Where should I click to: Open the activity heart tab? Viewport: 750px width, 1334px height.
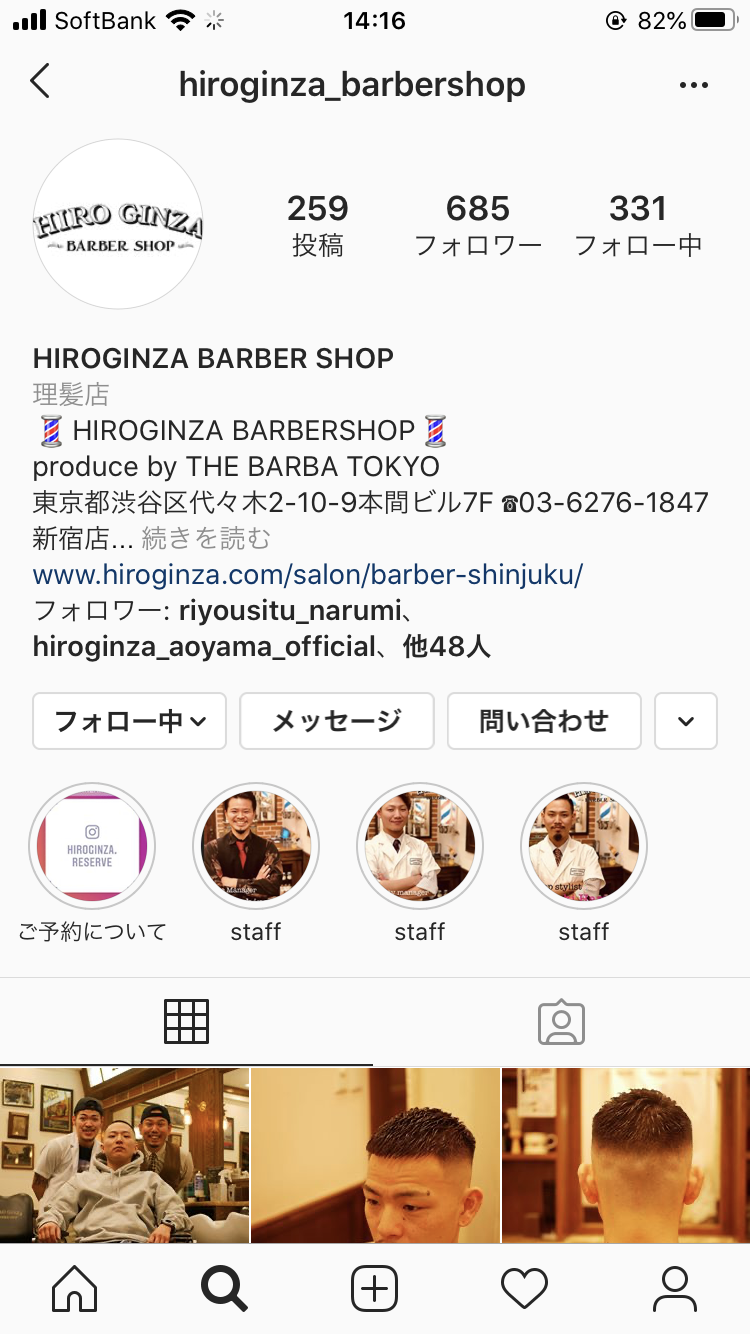[524, 1289]
